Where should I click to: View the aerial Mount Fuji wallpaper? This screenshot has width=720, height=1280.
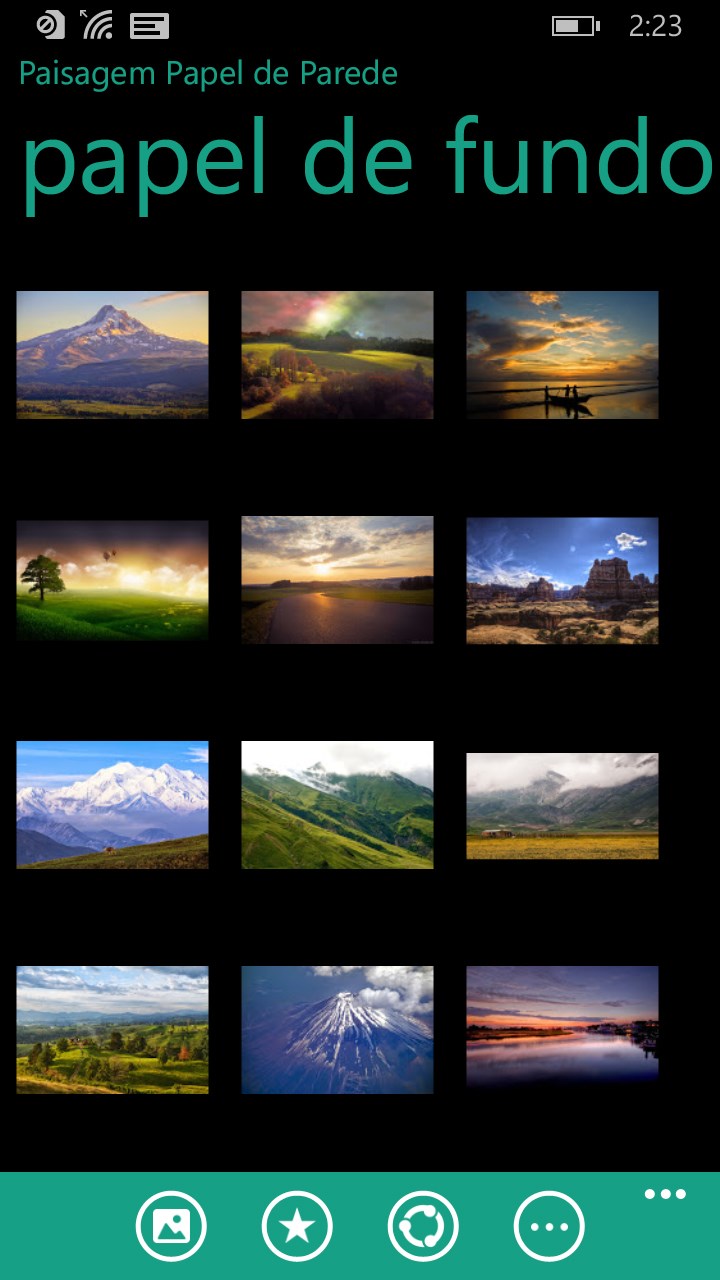pos(336,1030)
